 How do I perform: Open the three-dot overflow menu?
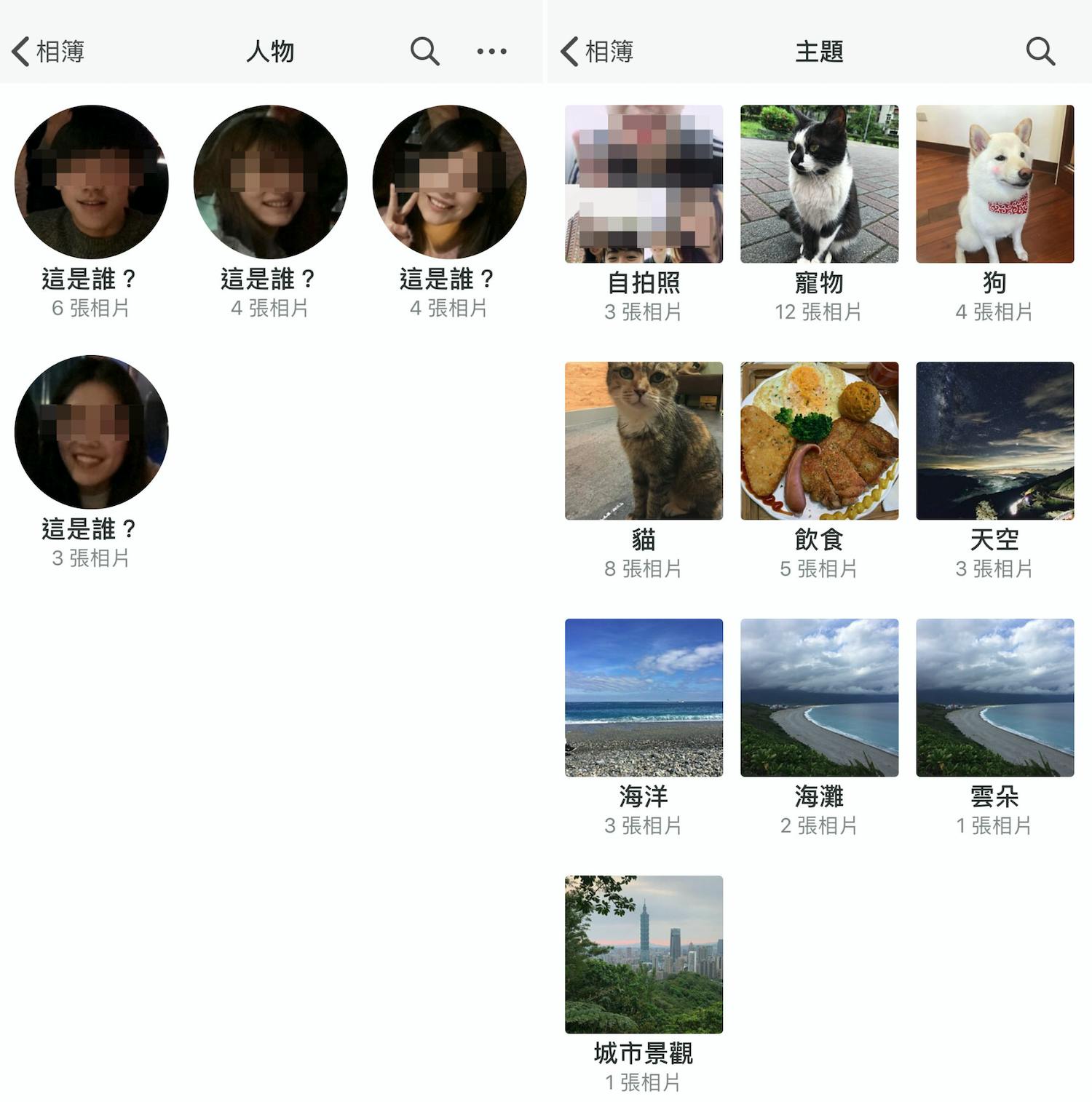(x=491, y=52)
